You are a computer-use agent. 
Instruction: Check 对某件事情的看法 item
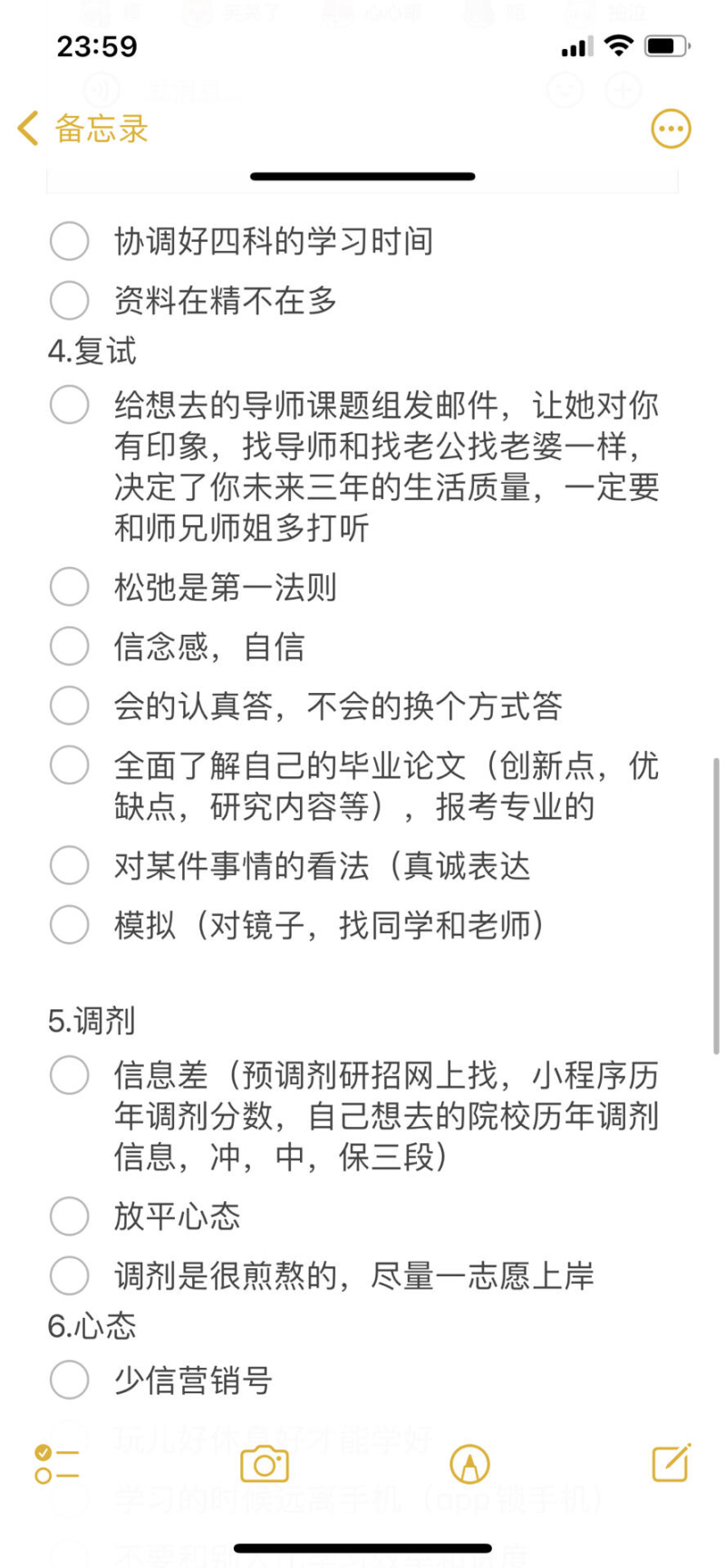coord(70,866)
